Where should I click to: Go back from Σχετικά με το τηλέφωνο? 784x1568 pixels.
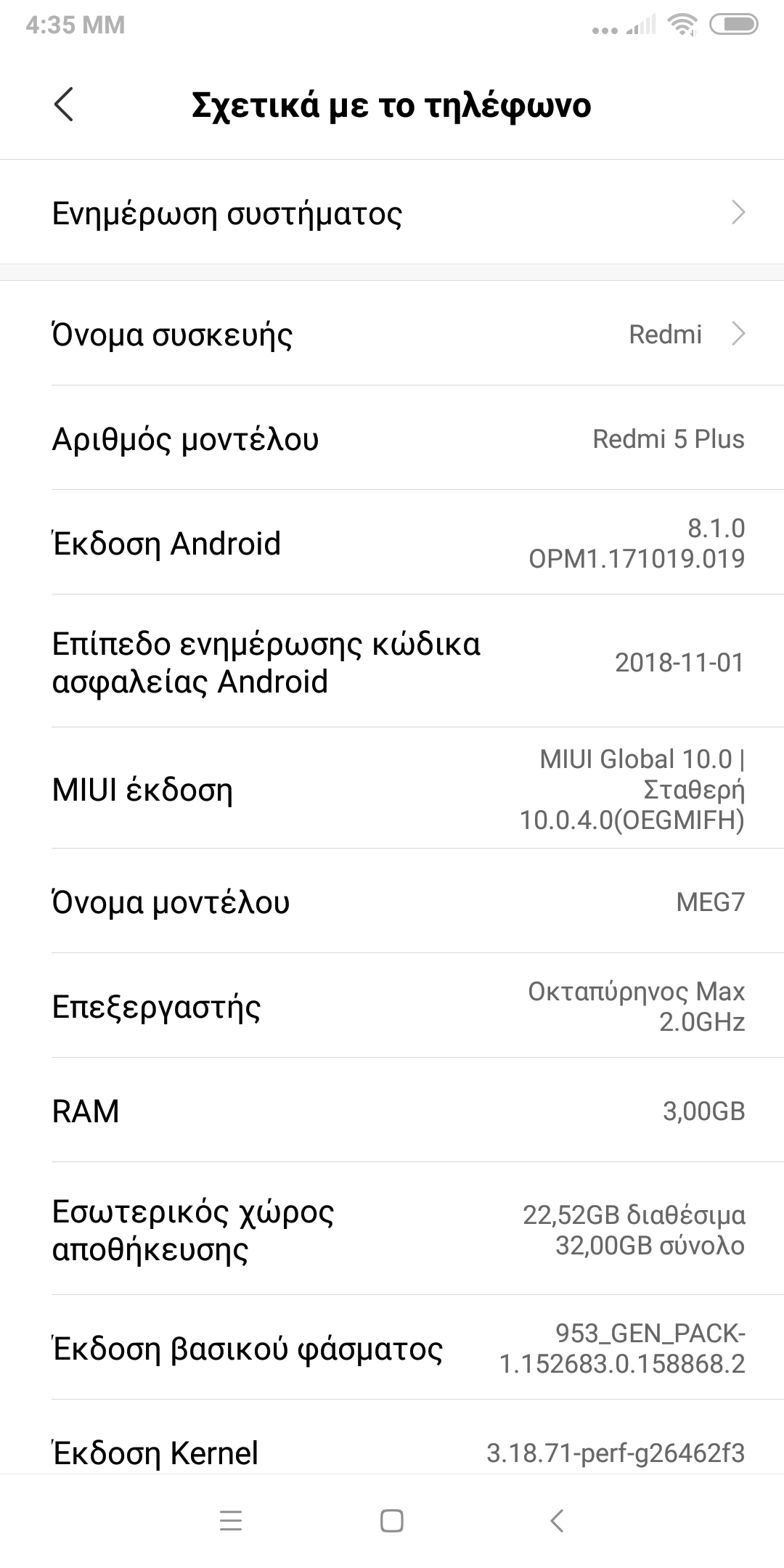tap(64, 105)
